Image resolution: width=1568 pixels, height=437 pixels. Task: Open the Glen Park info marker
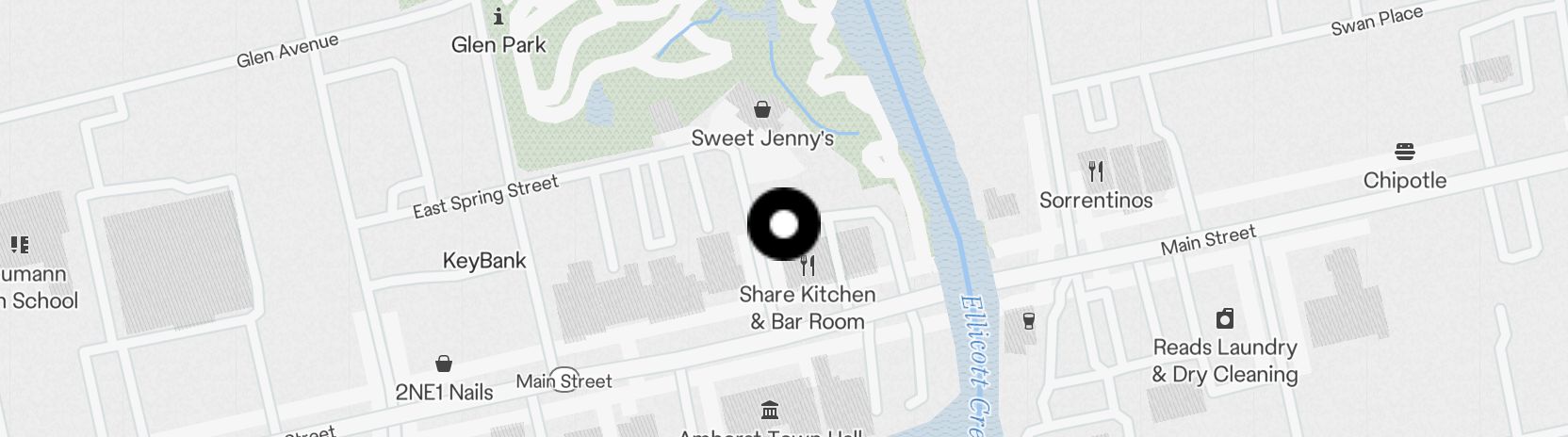click(498, 17)
